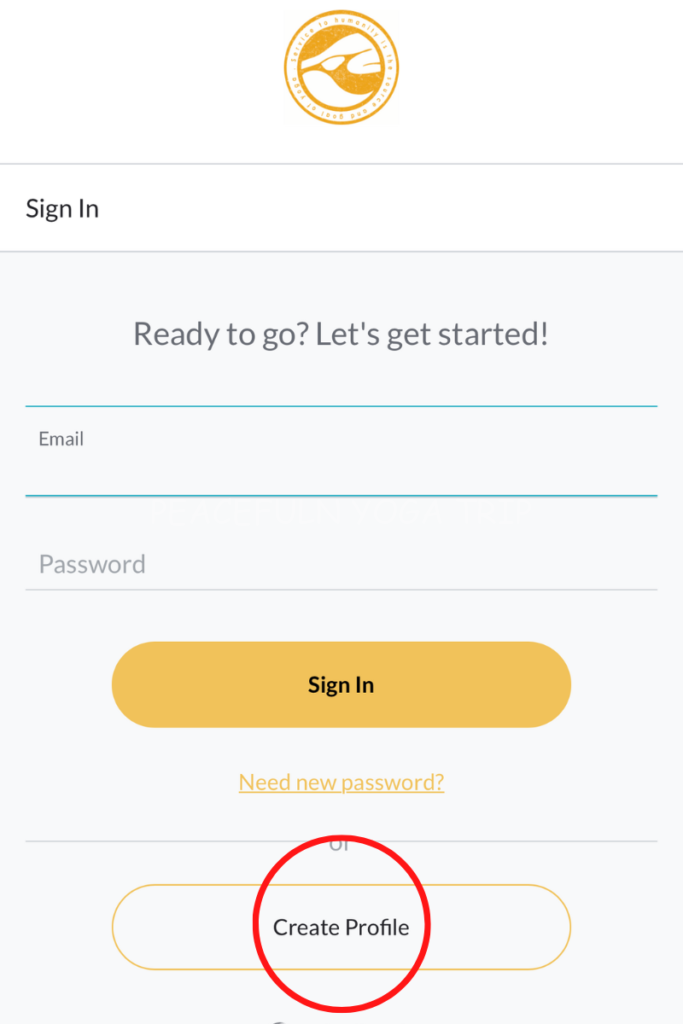Tap into the Password field

pyautogui.click(x=341, y=564)
